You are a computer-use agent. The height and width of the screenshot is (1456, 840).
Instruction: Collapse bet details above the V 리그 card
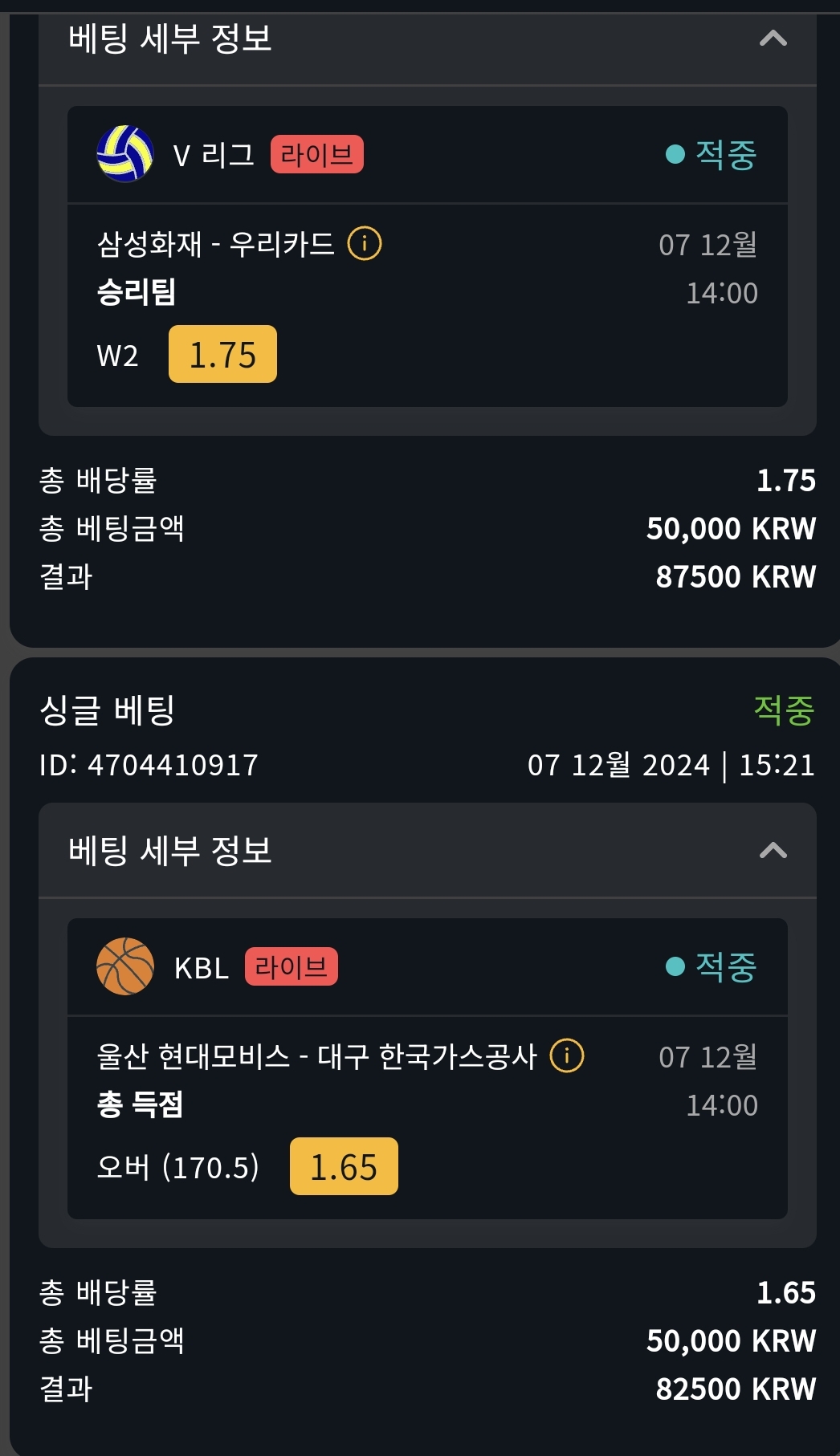[x=773, y=39]
